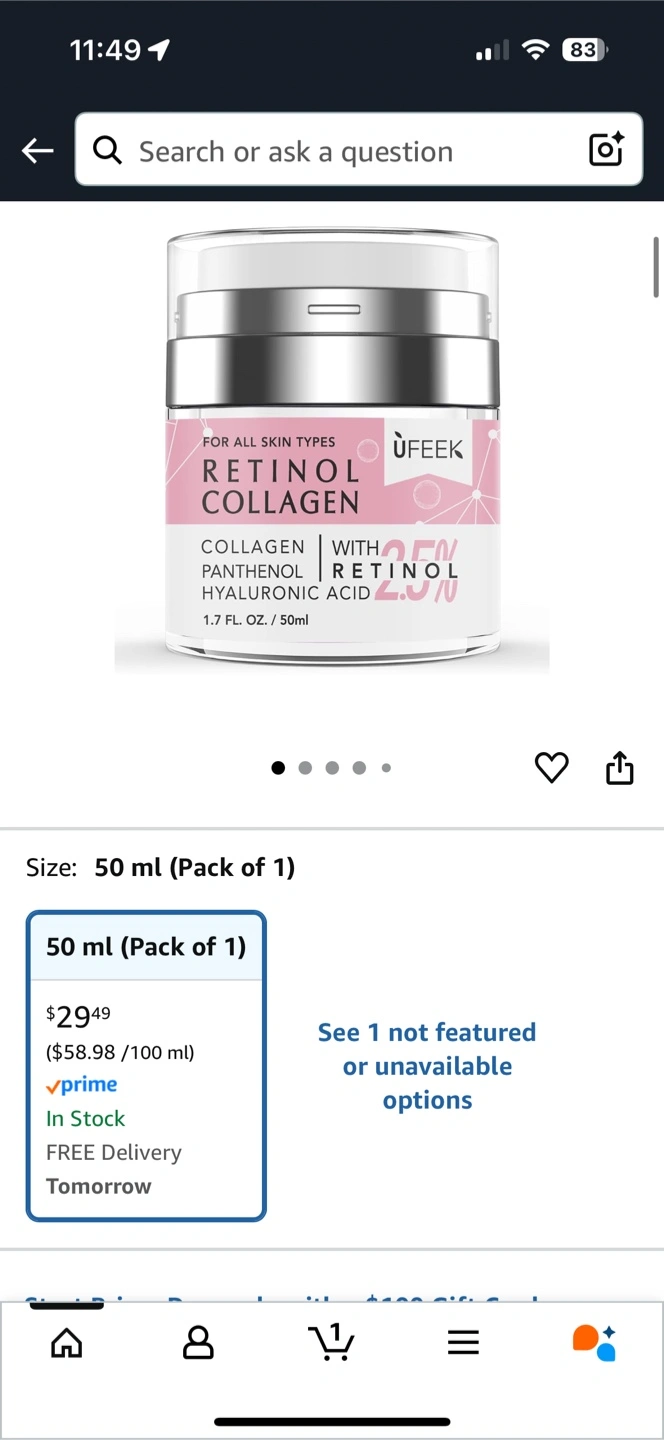This screenshot has width=664, height=1440.
Task: Jump to second image via page dot
Action: pyautogui.click(x=305, y=768)
